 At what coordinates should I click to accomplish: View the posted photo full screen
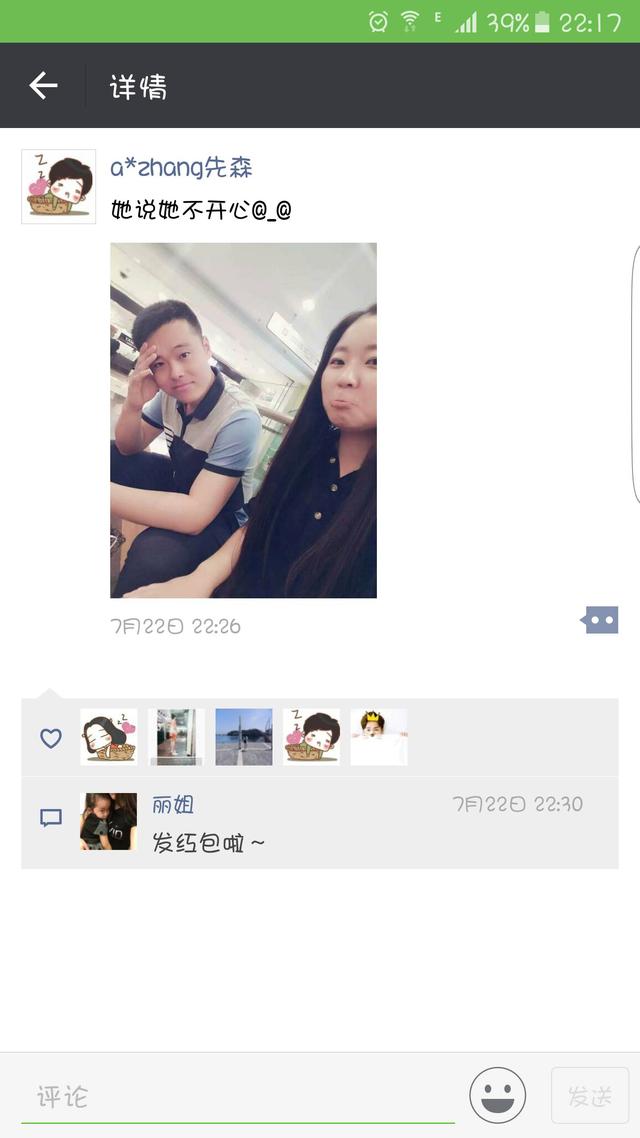[243, 420]
